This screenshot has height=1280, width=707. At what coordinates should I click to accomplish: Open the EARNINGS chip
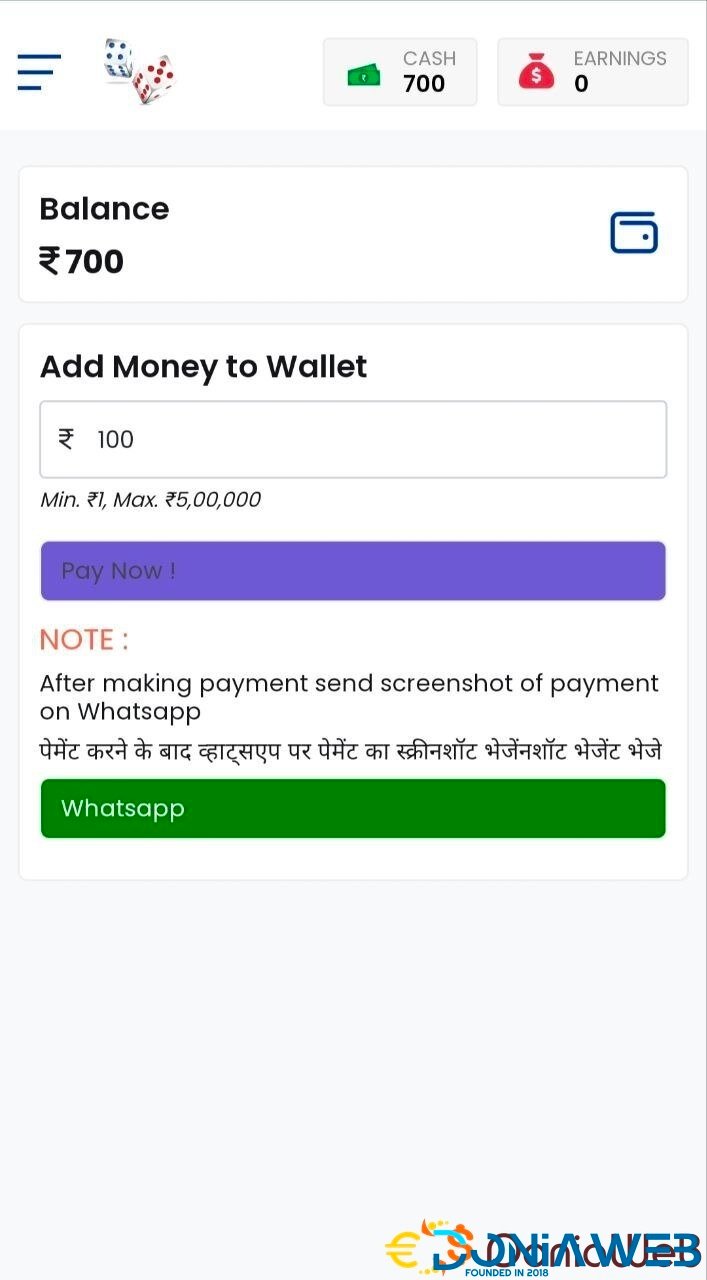pyautogui.click(x=592, y=72)
